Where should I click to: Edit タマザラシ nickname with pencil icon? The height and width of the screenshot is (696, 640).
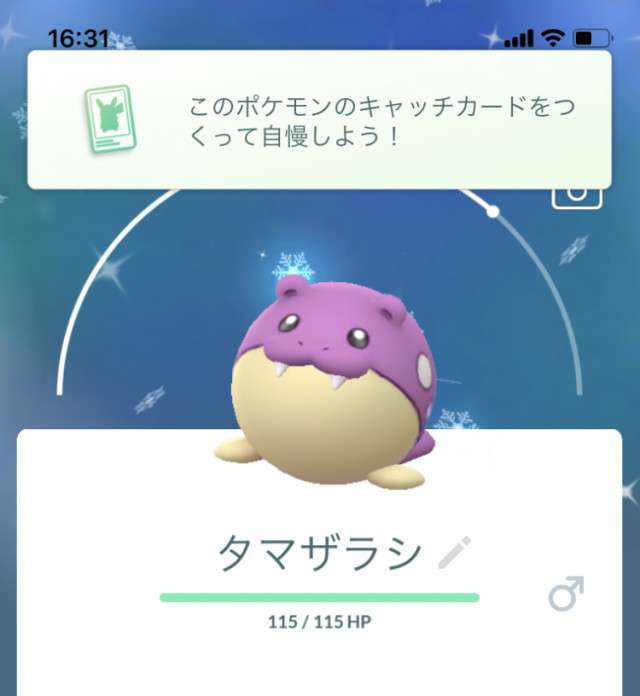point(455,554)
